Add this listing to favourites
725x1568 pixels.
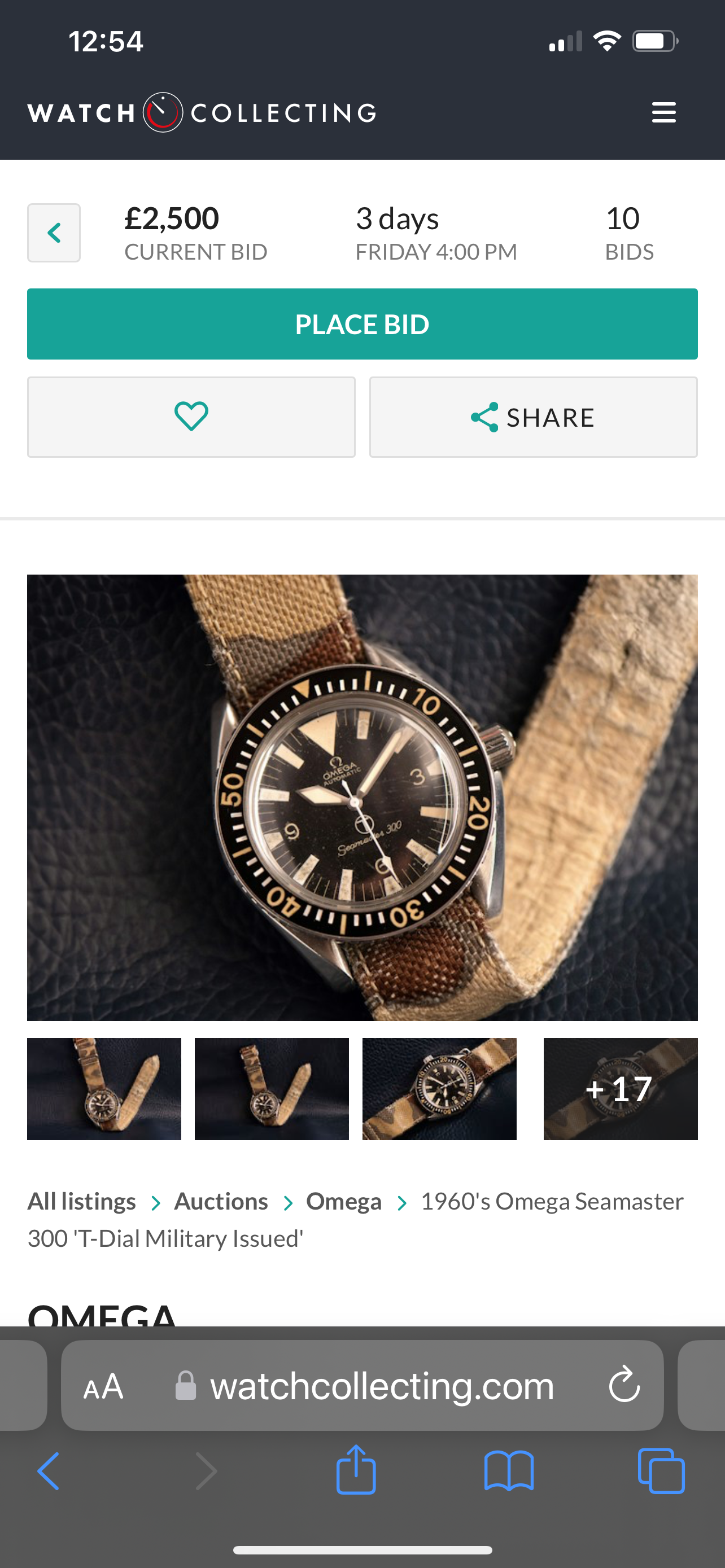[191, 417]
